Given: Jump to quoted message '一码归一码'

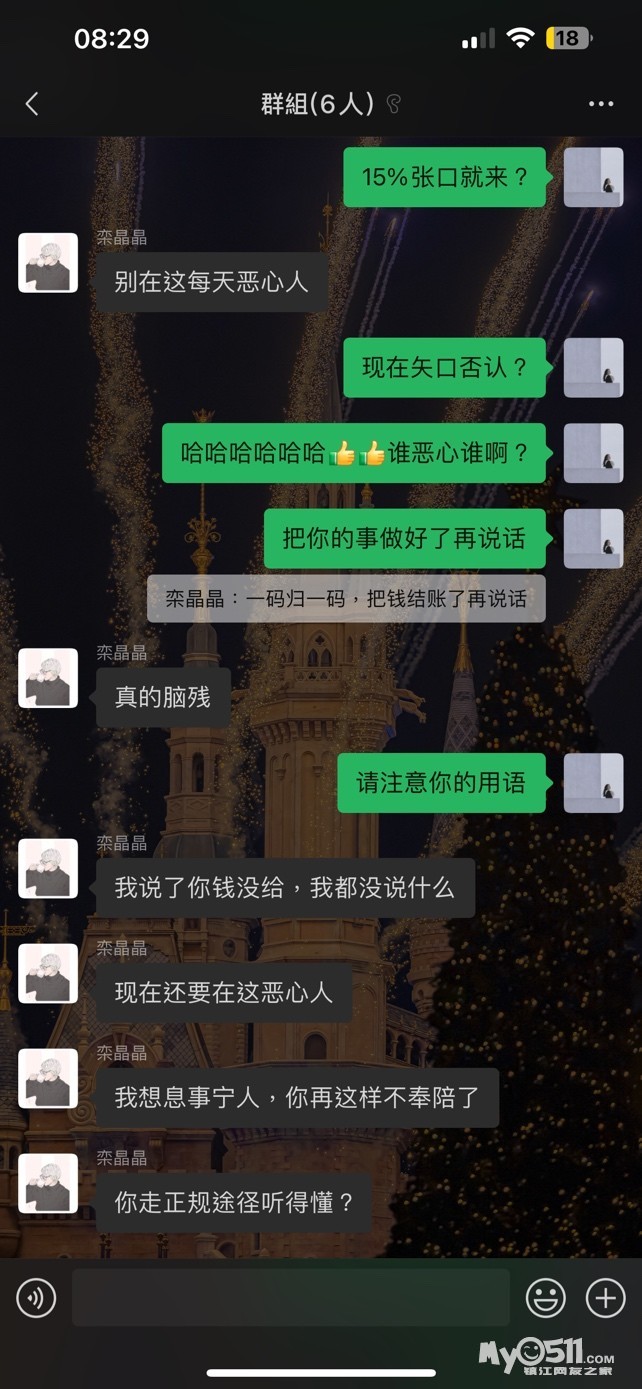Looking at the screenshot, I should coord(346,599).
